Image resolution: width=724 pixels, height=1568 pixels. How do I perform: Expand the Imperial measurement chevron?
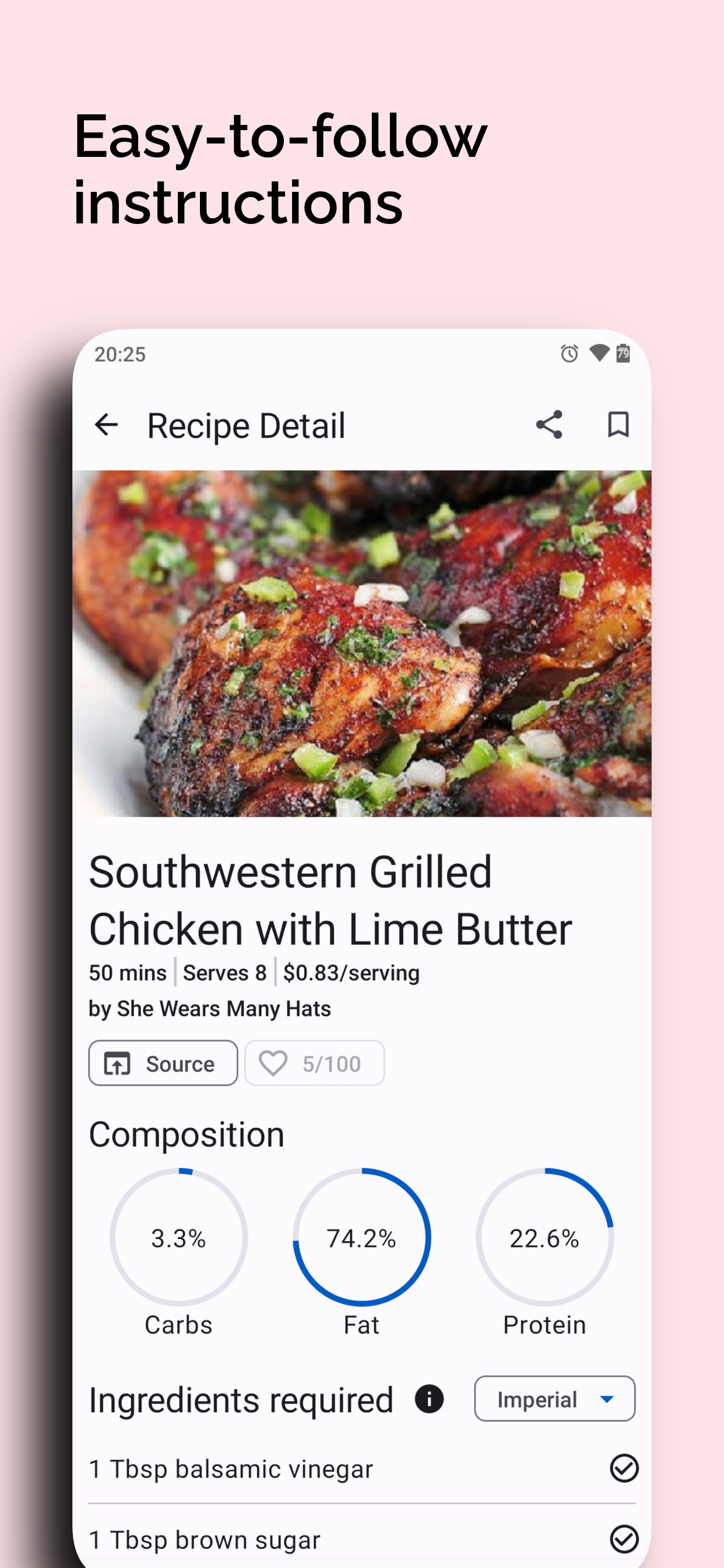[606, 1398]
